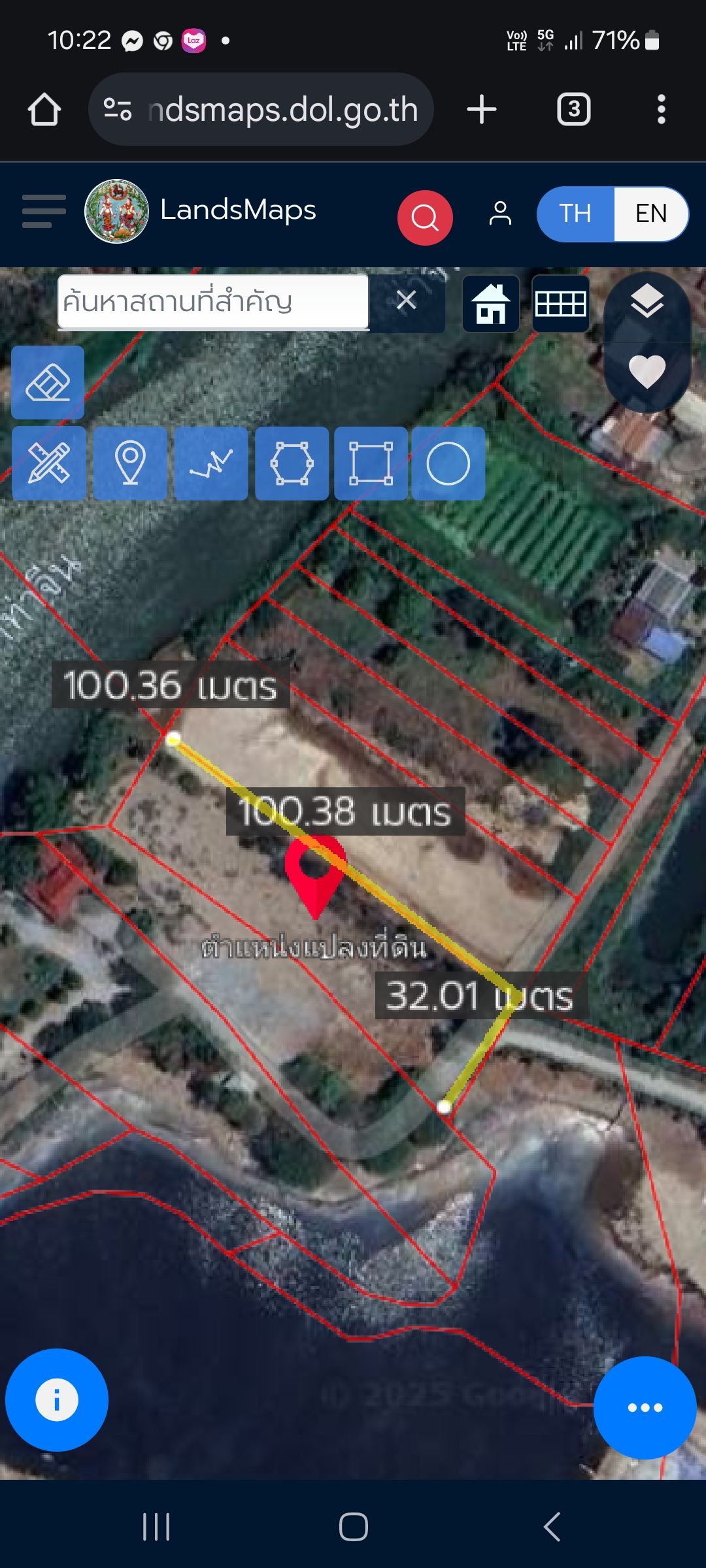Image resolution: width=706 pixels, height=1568 pixels.
Task: Open the LandsMaps hamburger menu
Action: coord(44,211)
